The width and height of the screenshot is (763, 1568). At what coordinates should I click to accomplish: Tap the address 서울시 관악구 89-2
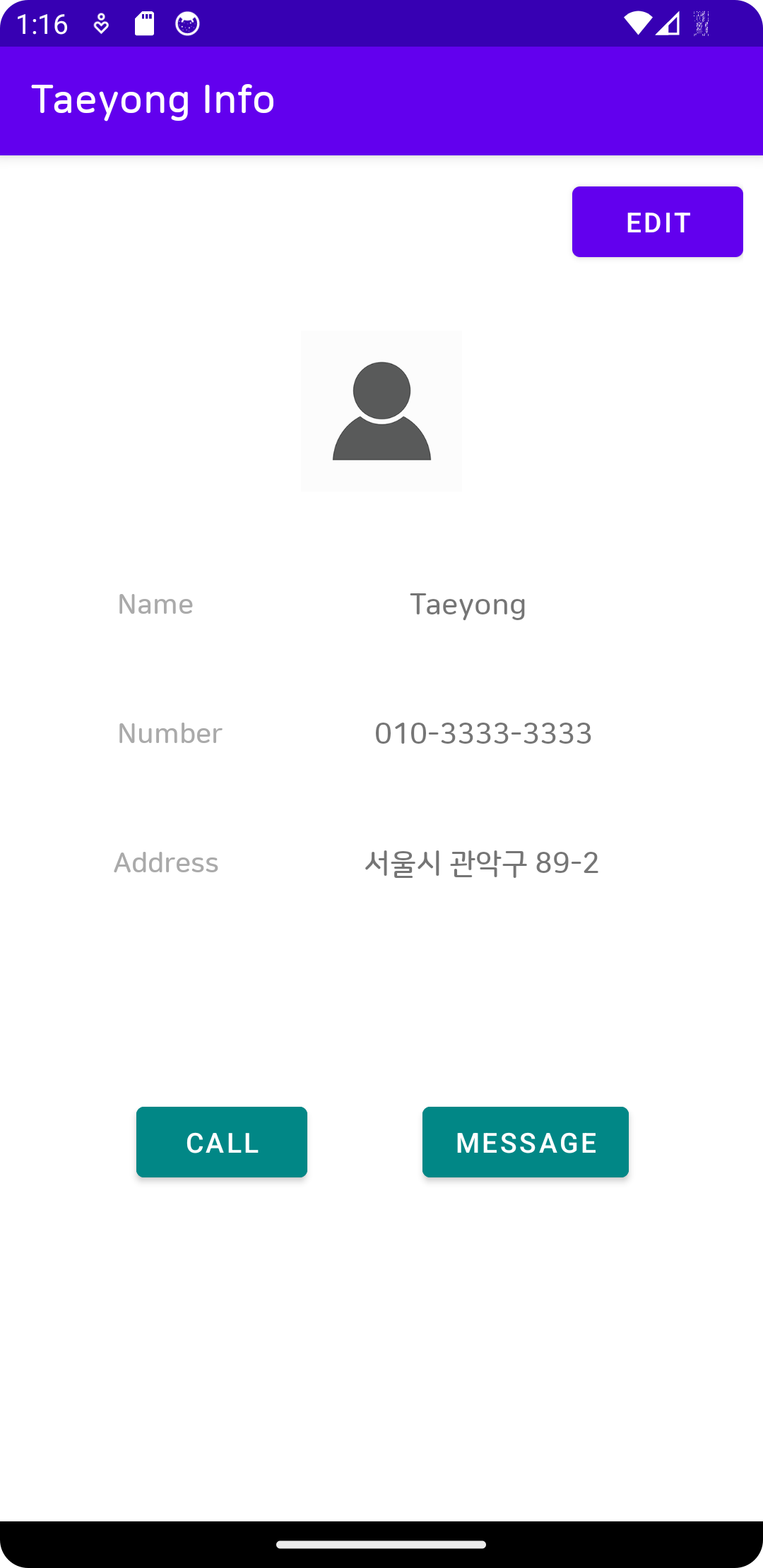483,863
